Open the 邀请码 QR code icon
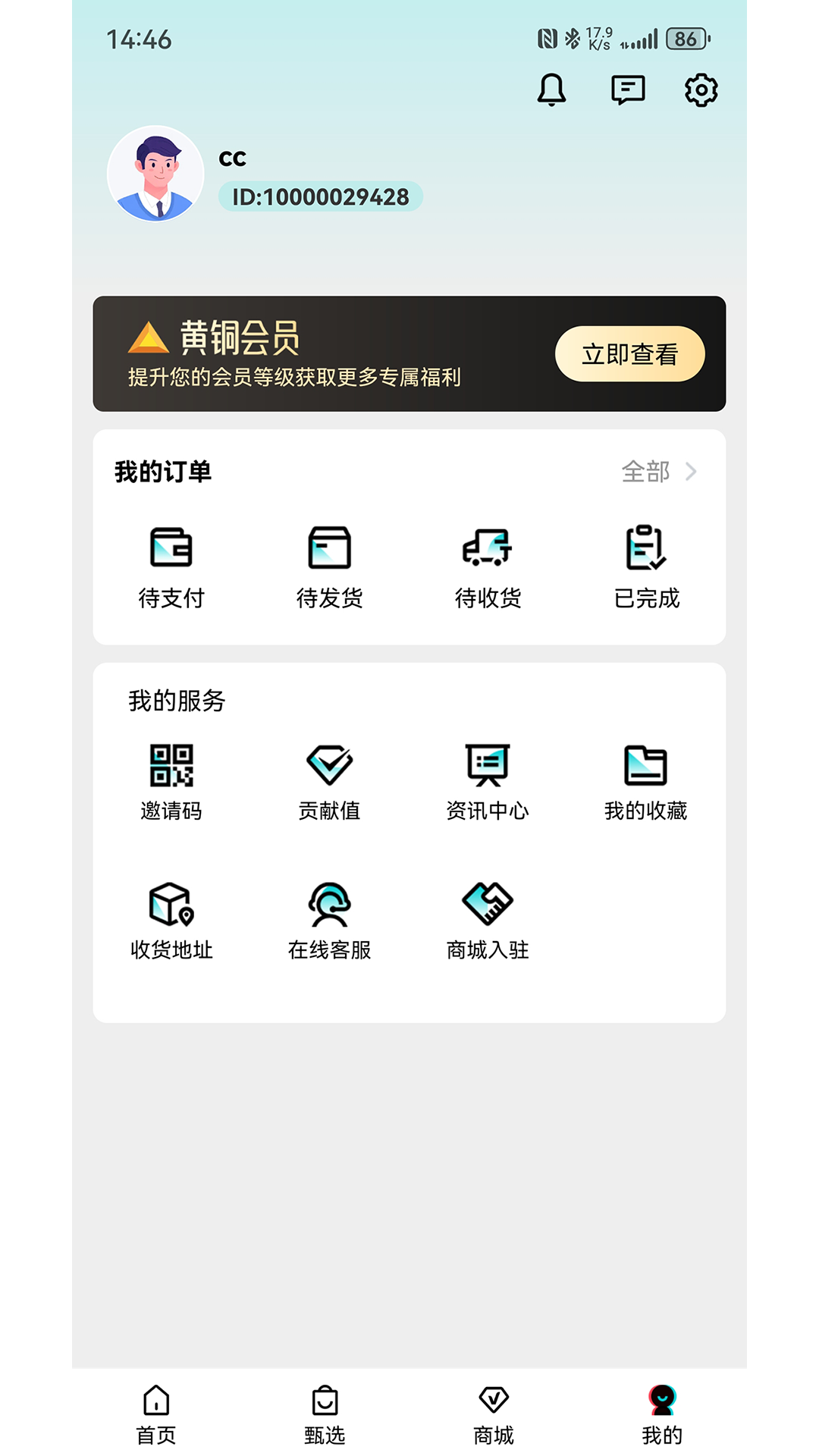The image size is (819, 1456). (172, 767)
